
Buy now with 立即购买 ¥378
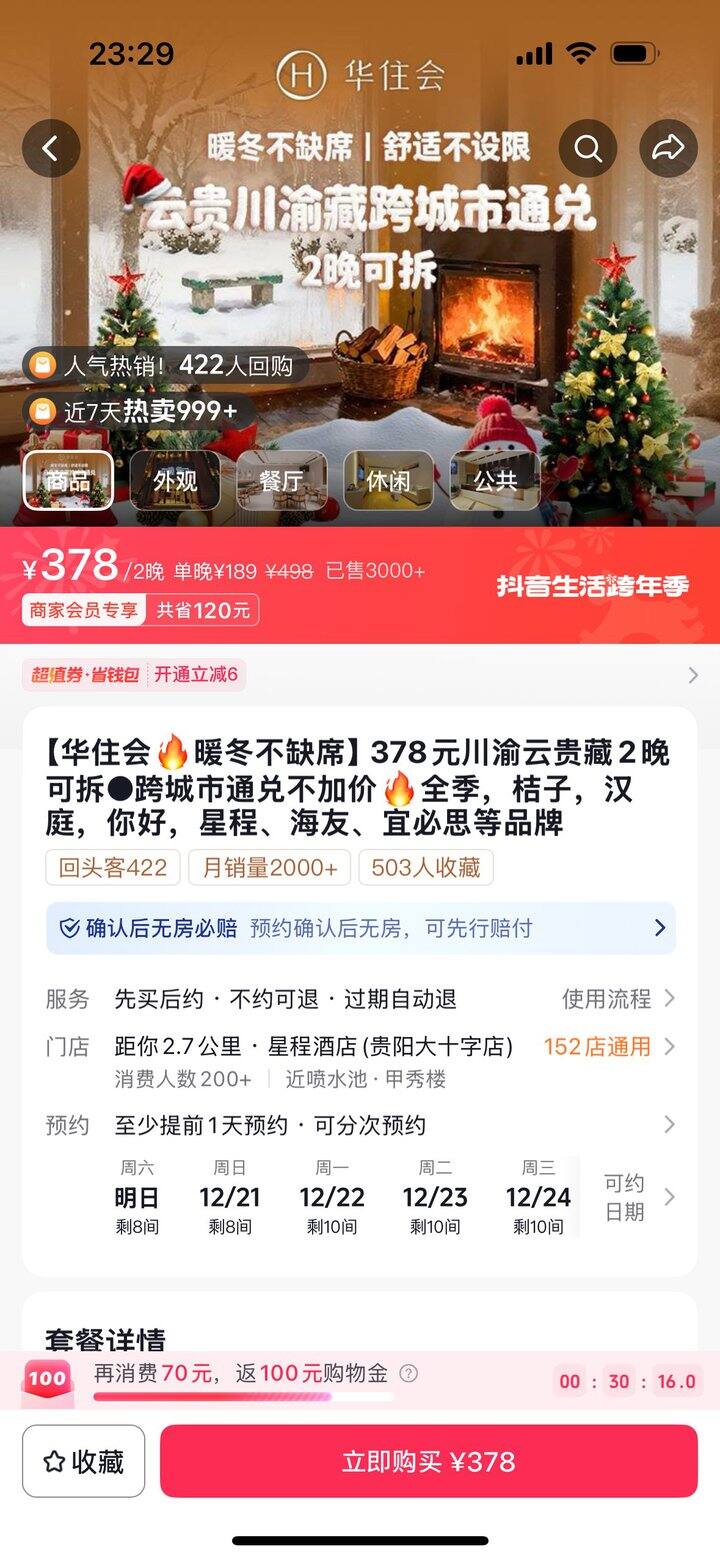(x=428, y=1461)
